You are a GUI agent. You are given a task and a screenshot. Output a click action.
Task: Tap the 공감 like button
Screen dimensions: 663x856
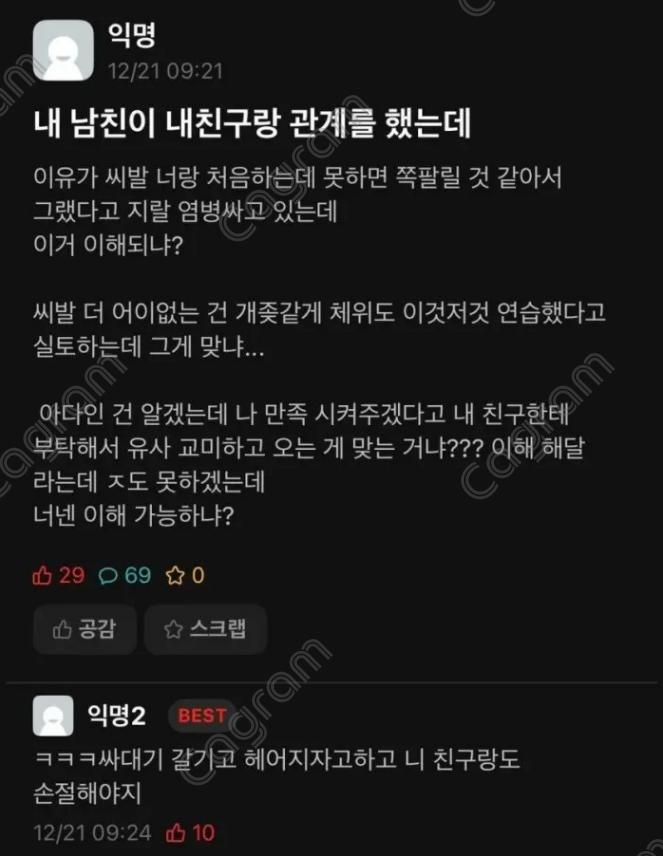(84, 629)
